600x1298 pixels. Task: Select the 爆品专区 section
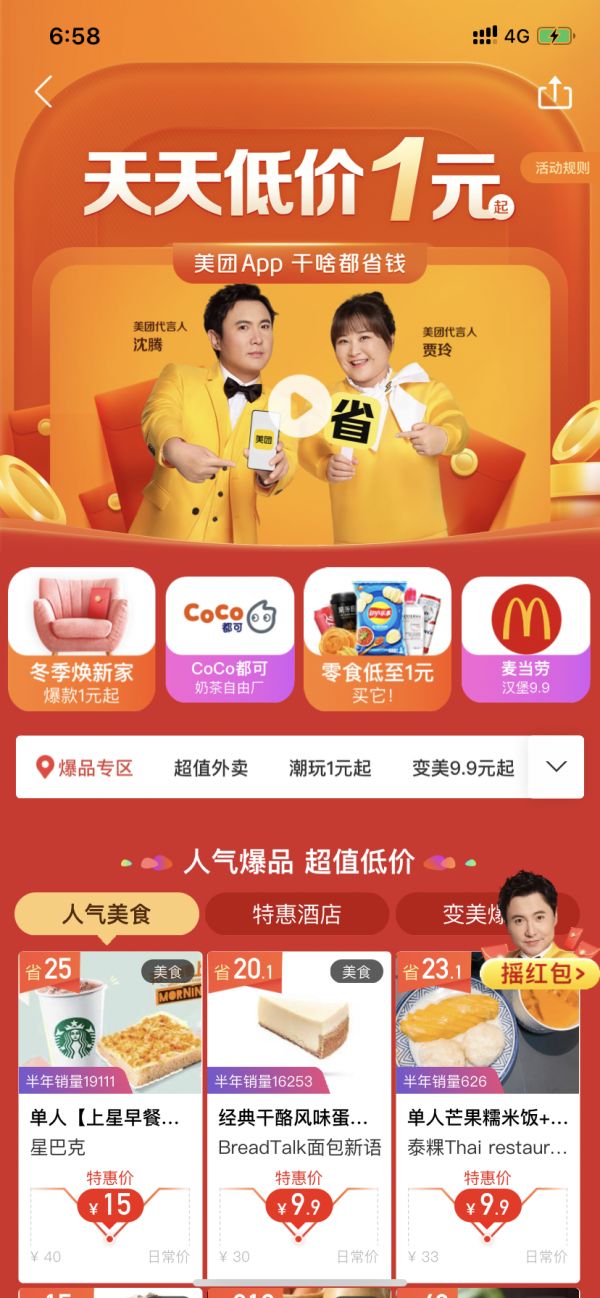[x=84, y=768]
